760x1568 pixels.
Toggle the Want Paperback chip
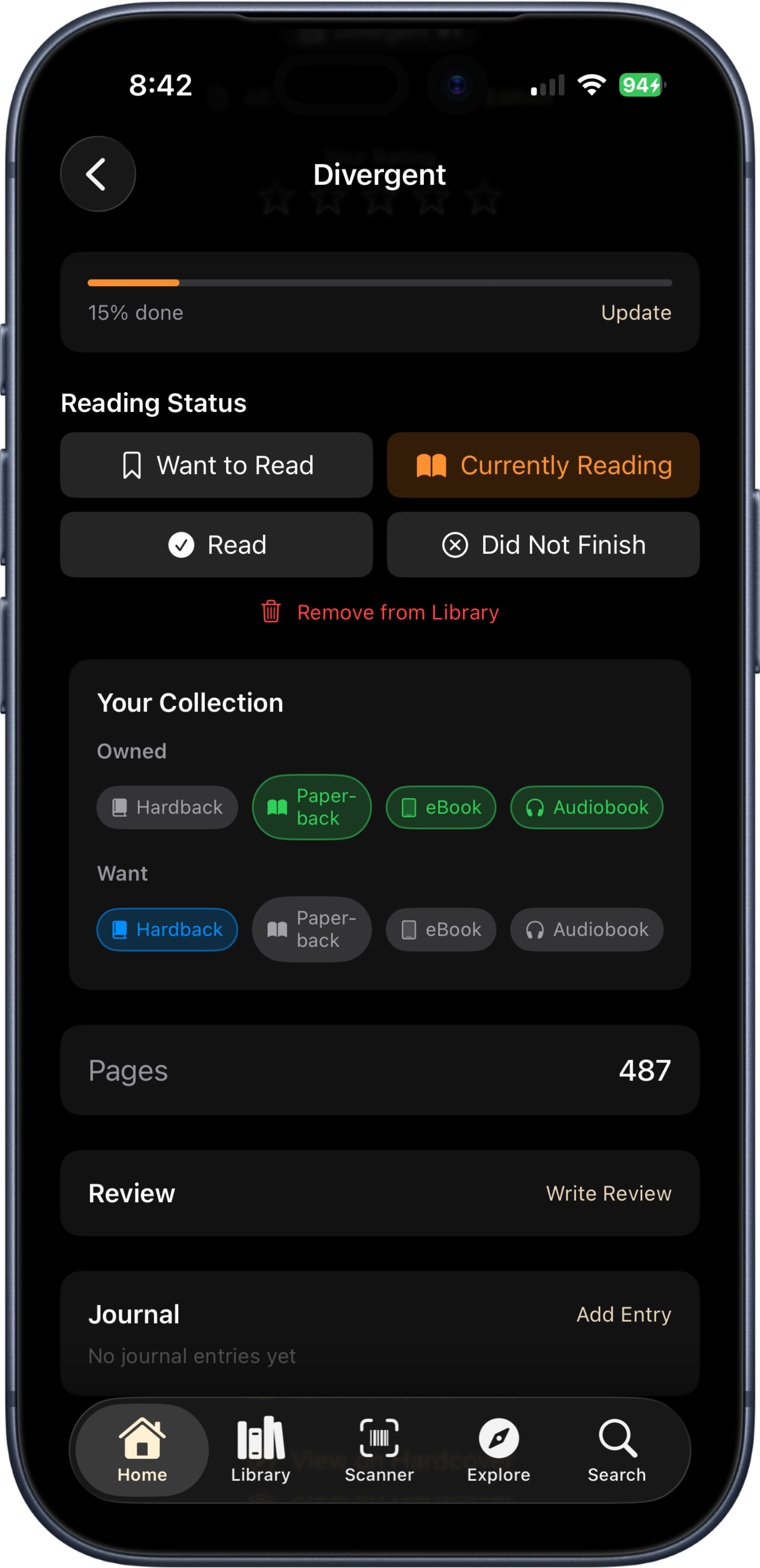pyautogui.click(x=311, y=929)
